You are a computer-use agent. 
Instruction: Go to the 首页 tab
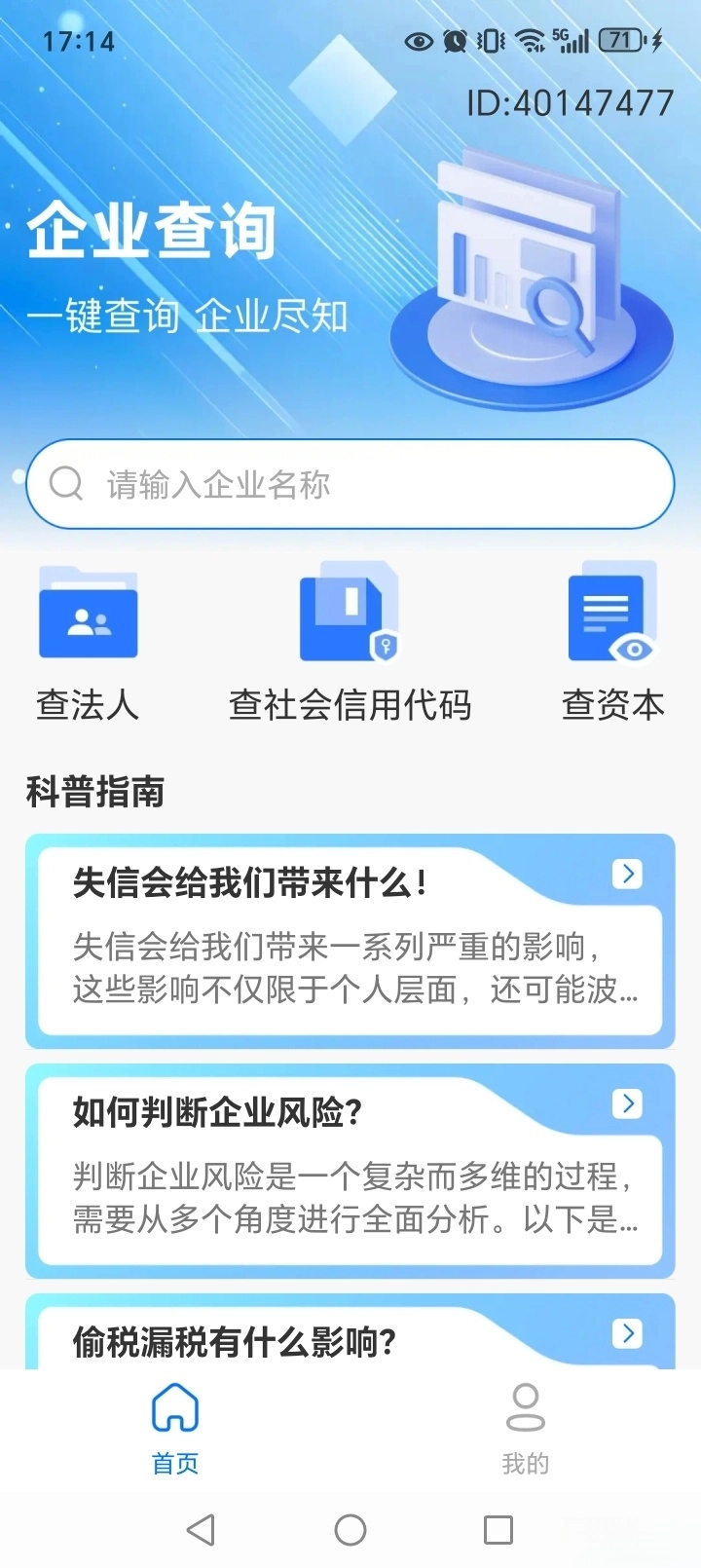pyautogui.click(x=175, y=1426)
